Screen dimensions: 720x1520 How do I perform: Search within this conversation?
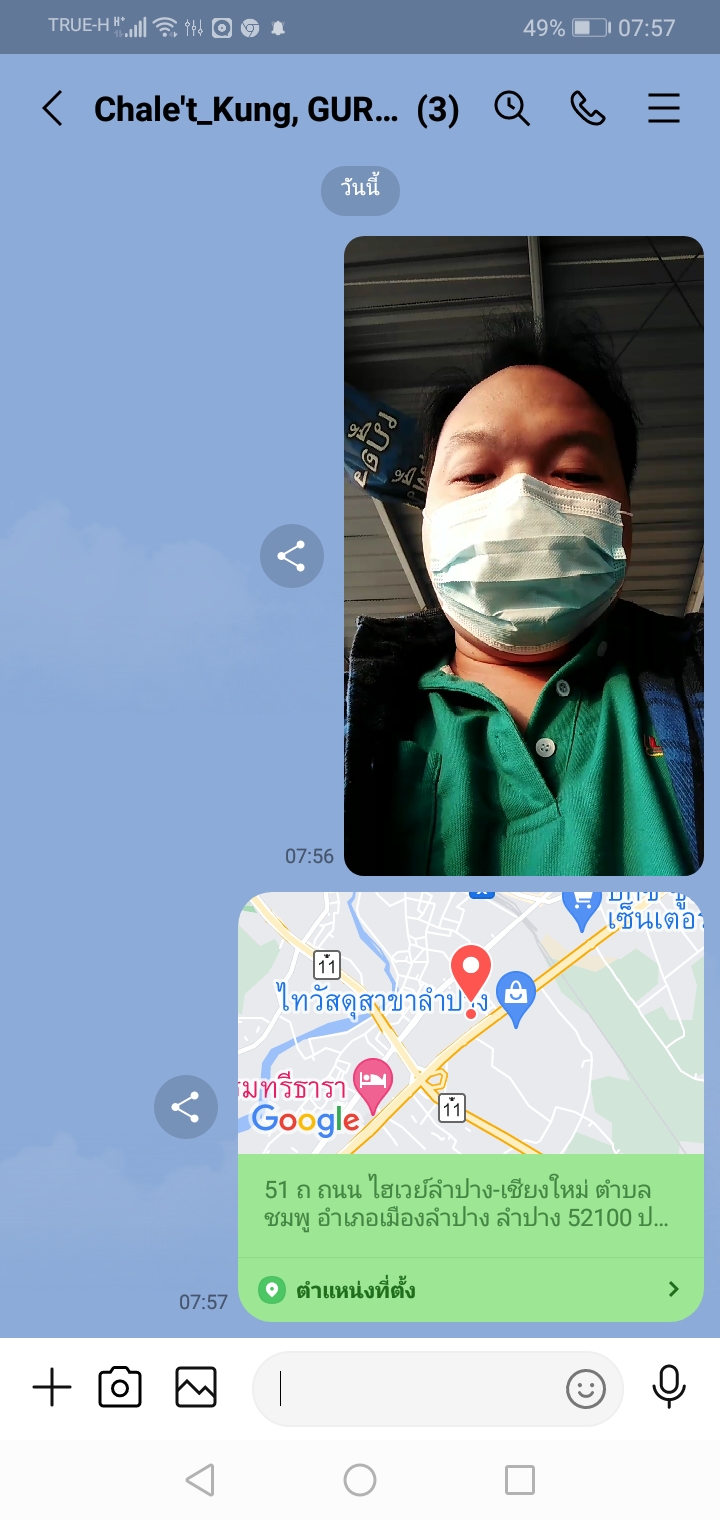click(512, 109)
